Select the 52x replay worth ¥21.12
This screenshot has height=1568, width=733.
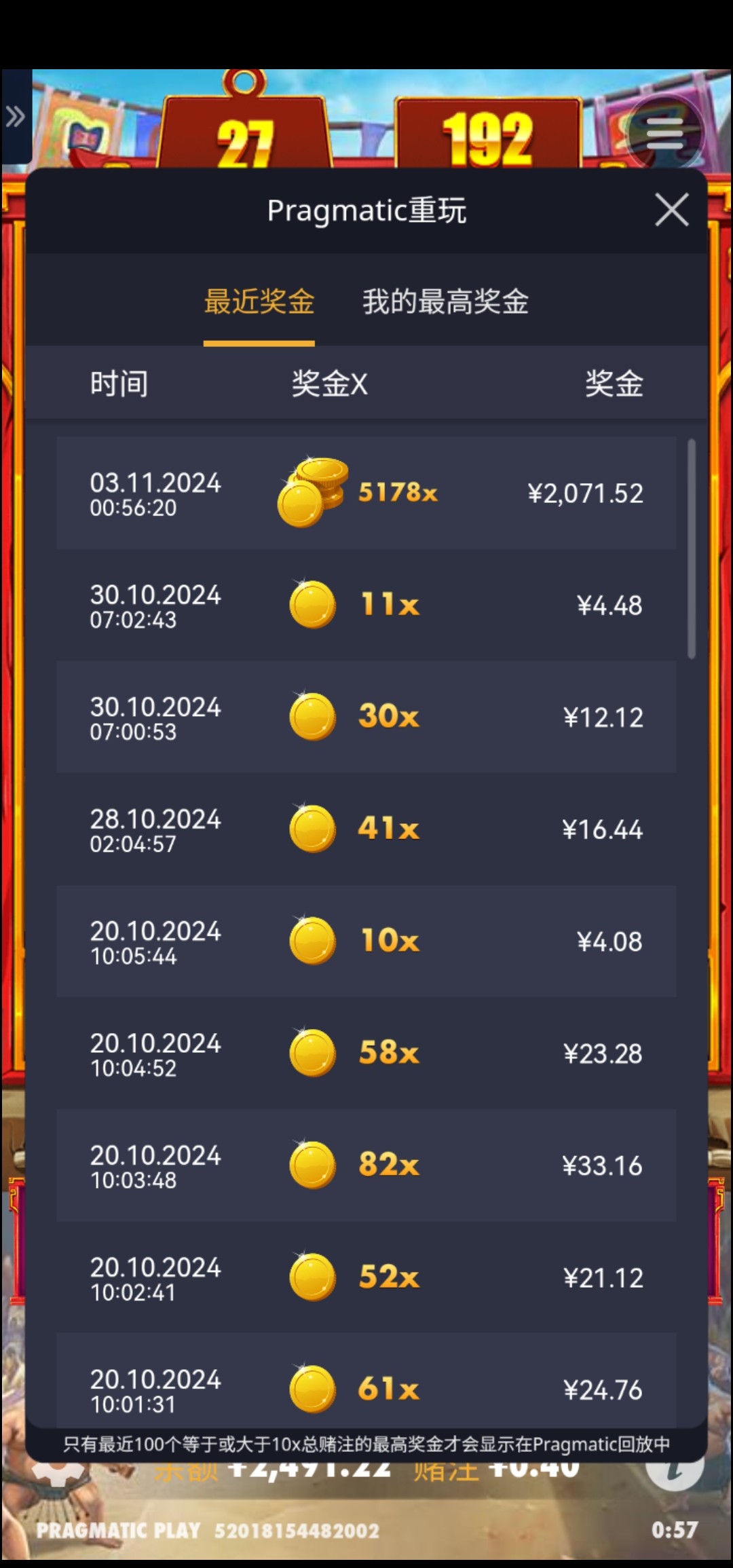[366, 1277]
